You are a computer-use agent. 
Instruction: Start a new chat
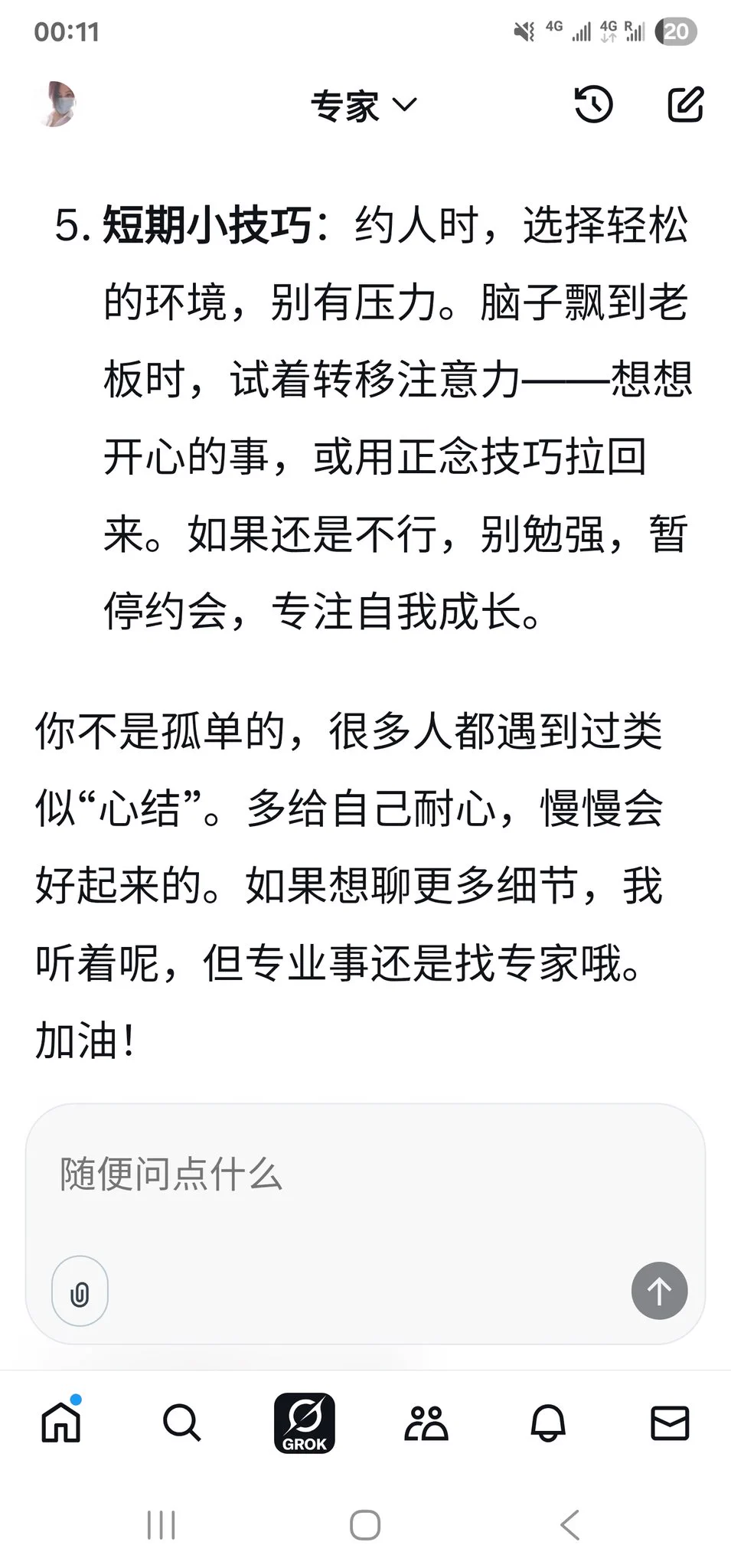pyautogui.click(x=685, y=105)
